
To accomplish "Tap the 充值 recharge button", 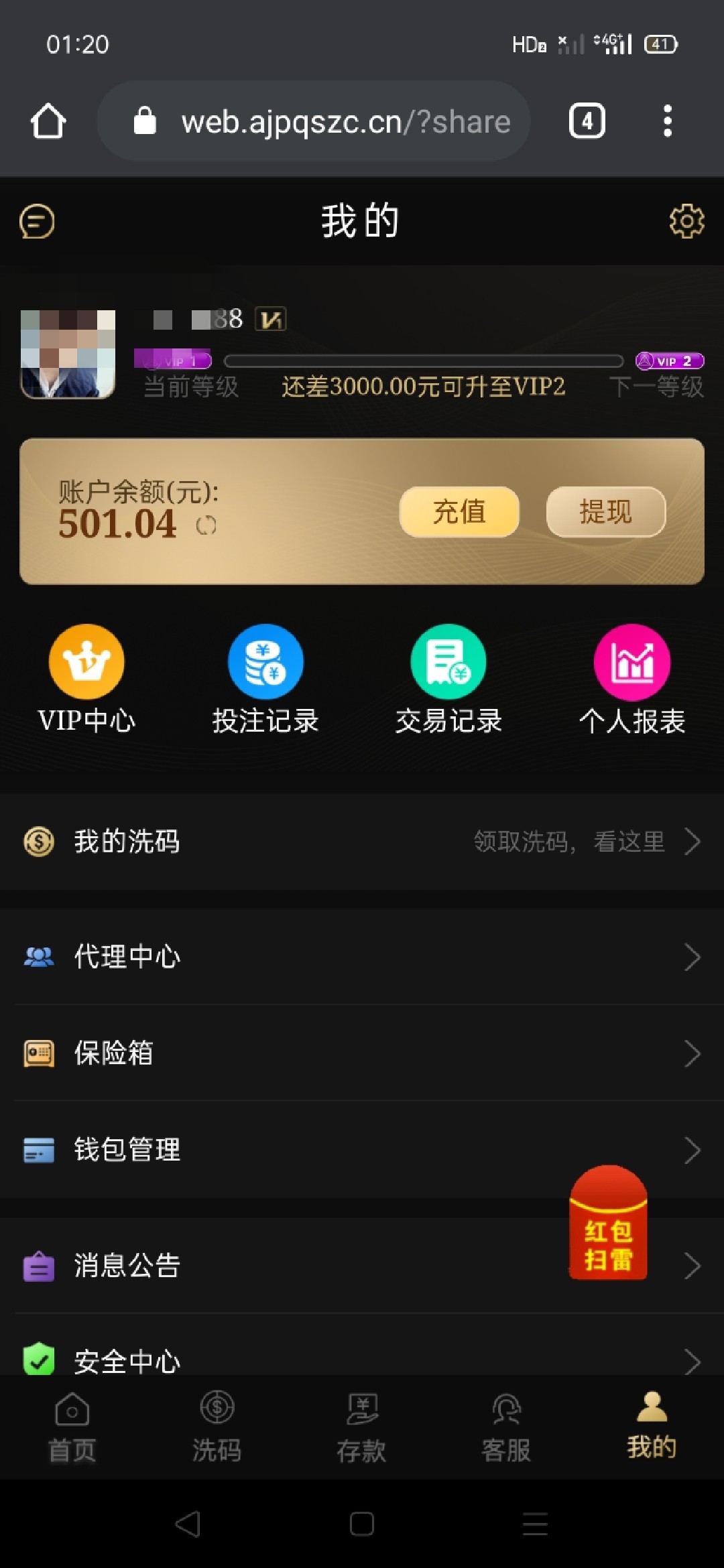I will click(459, 512).
